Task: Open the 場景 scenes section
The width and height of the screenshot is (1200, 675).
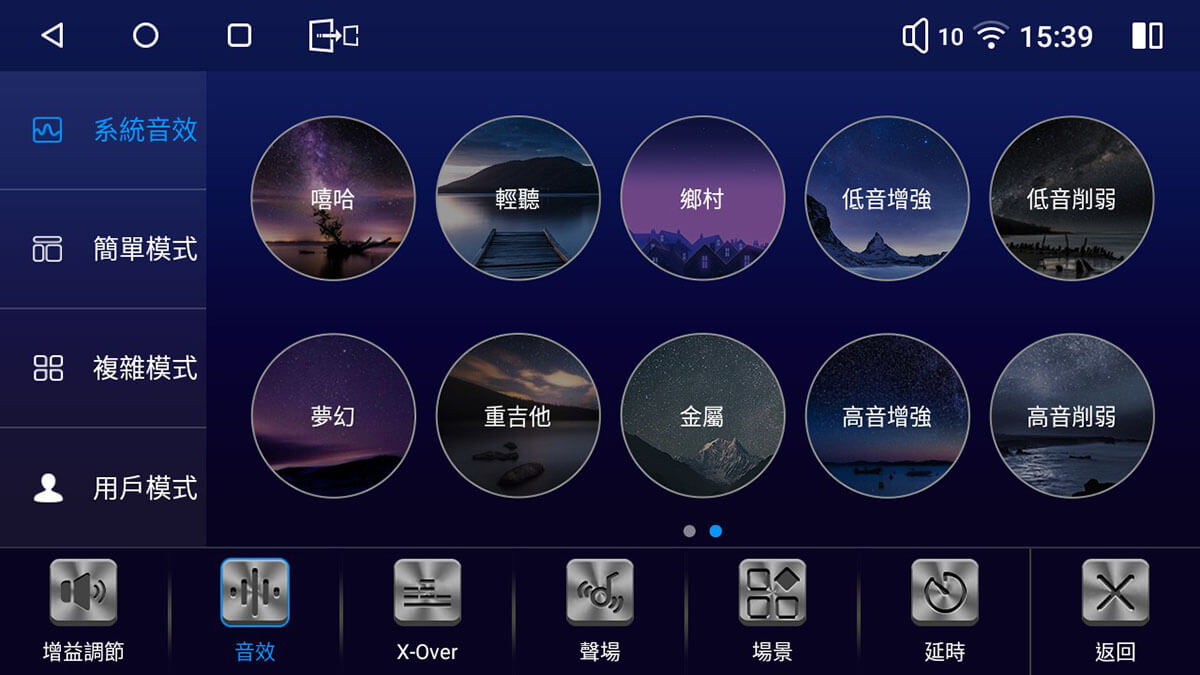Action: [772, 610]
